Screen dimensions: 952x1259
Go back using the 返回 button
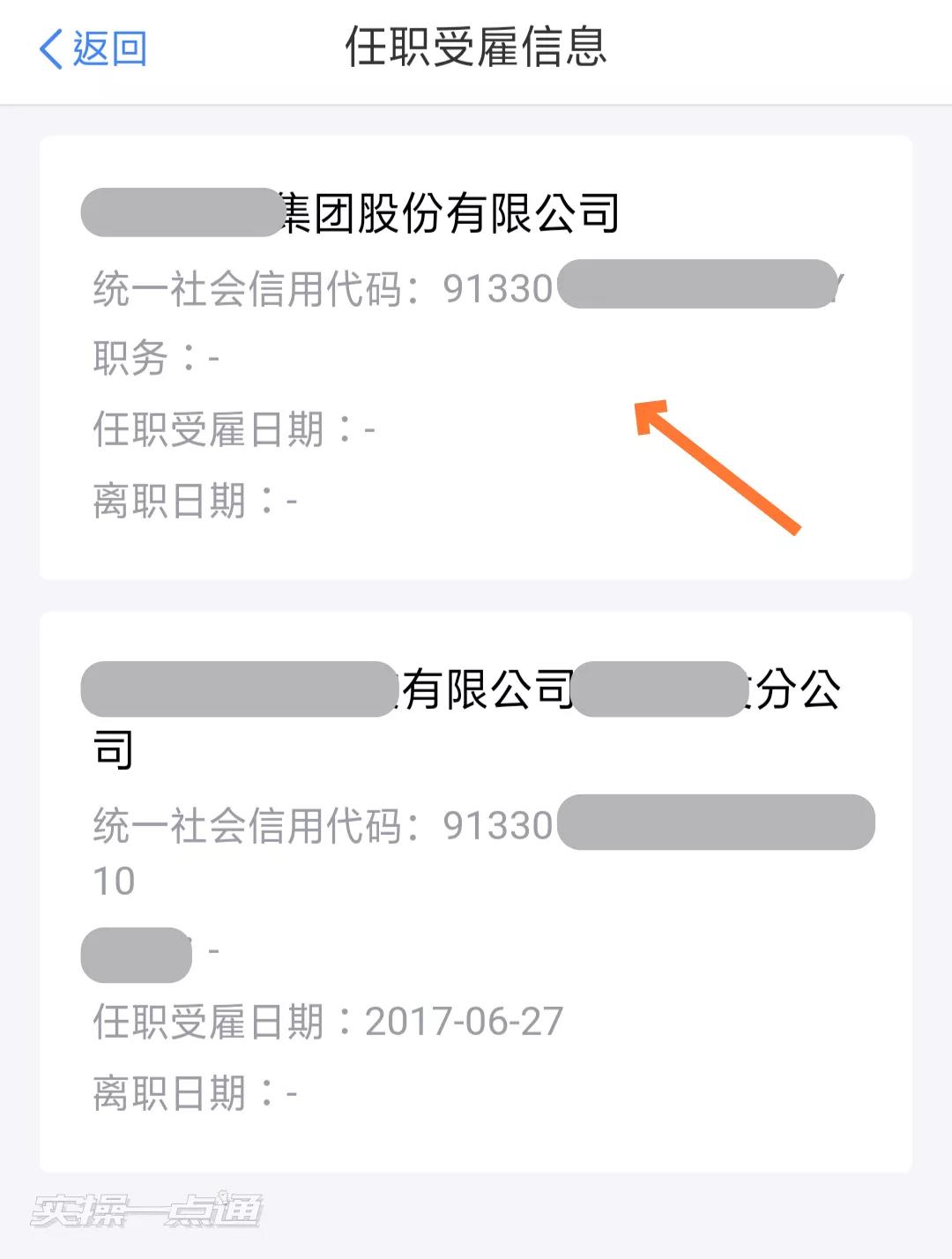[93, 48]
